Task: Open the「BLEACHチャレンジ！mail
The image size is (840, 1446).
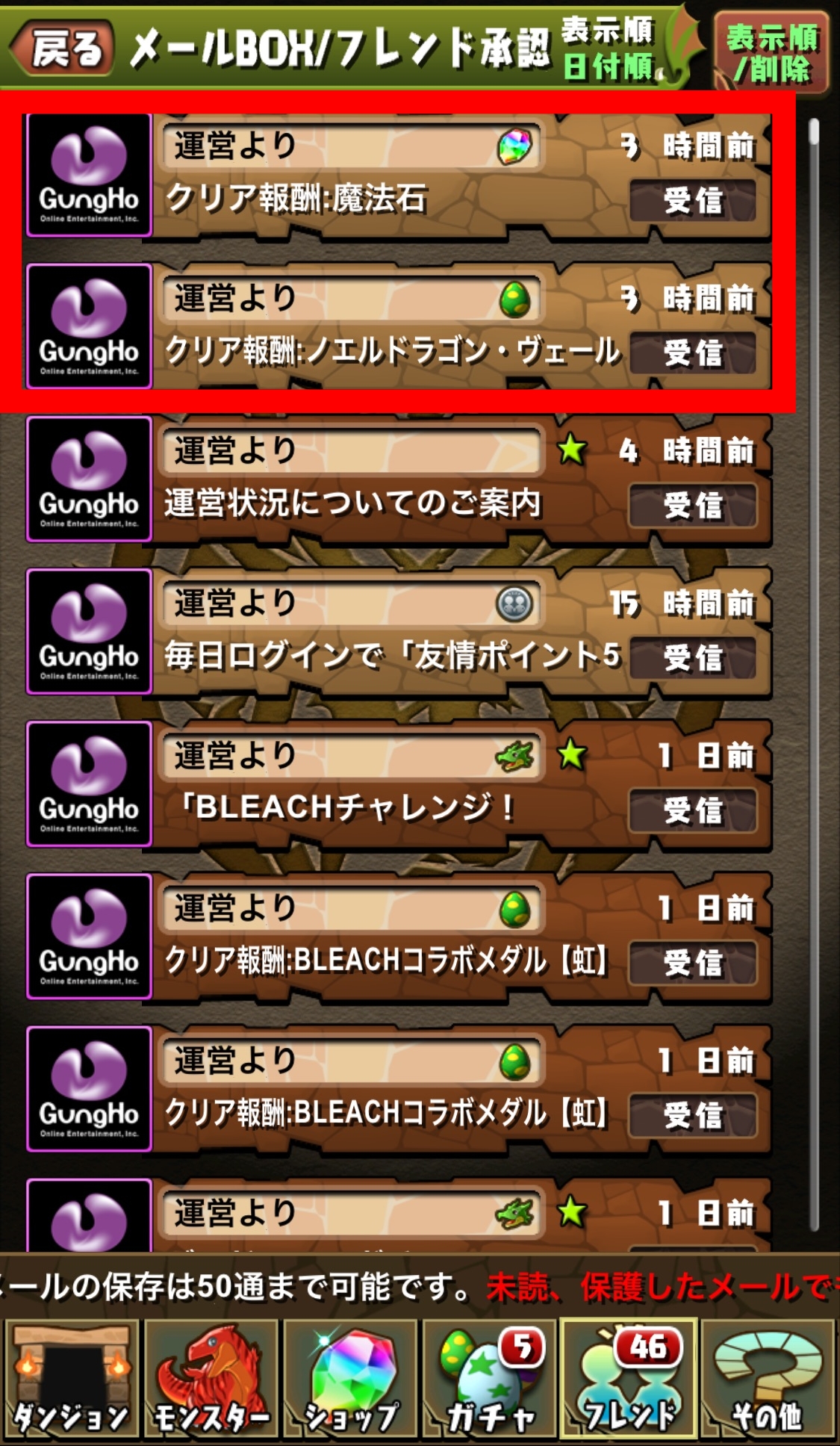Action: [x=692, y=810]
